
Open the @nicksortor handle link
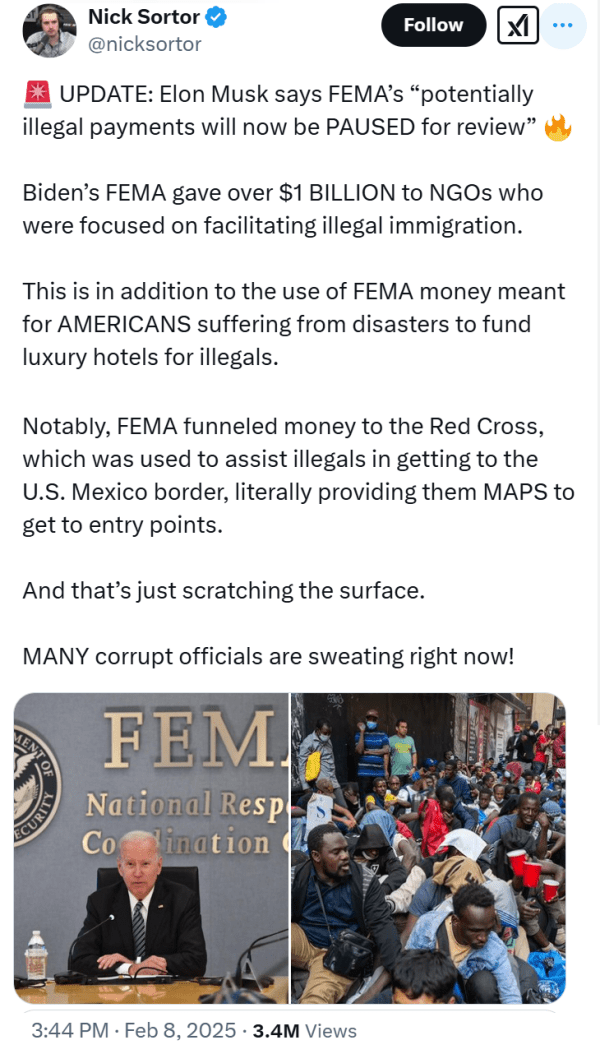pos(145,44)
